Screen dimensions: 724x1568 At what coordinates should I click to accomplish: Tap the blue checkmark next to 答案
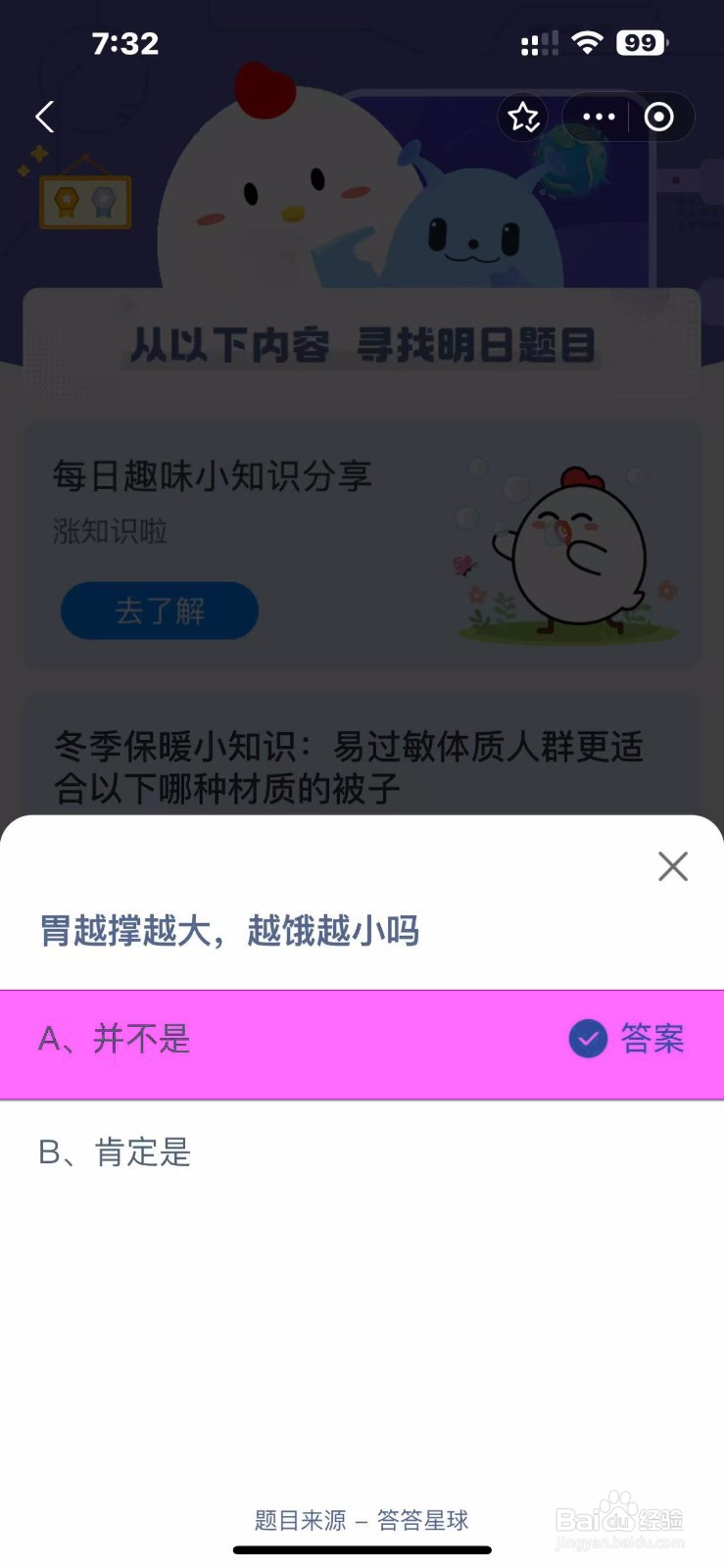tap(586, 1040)
